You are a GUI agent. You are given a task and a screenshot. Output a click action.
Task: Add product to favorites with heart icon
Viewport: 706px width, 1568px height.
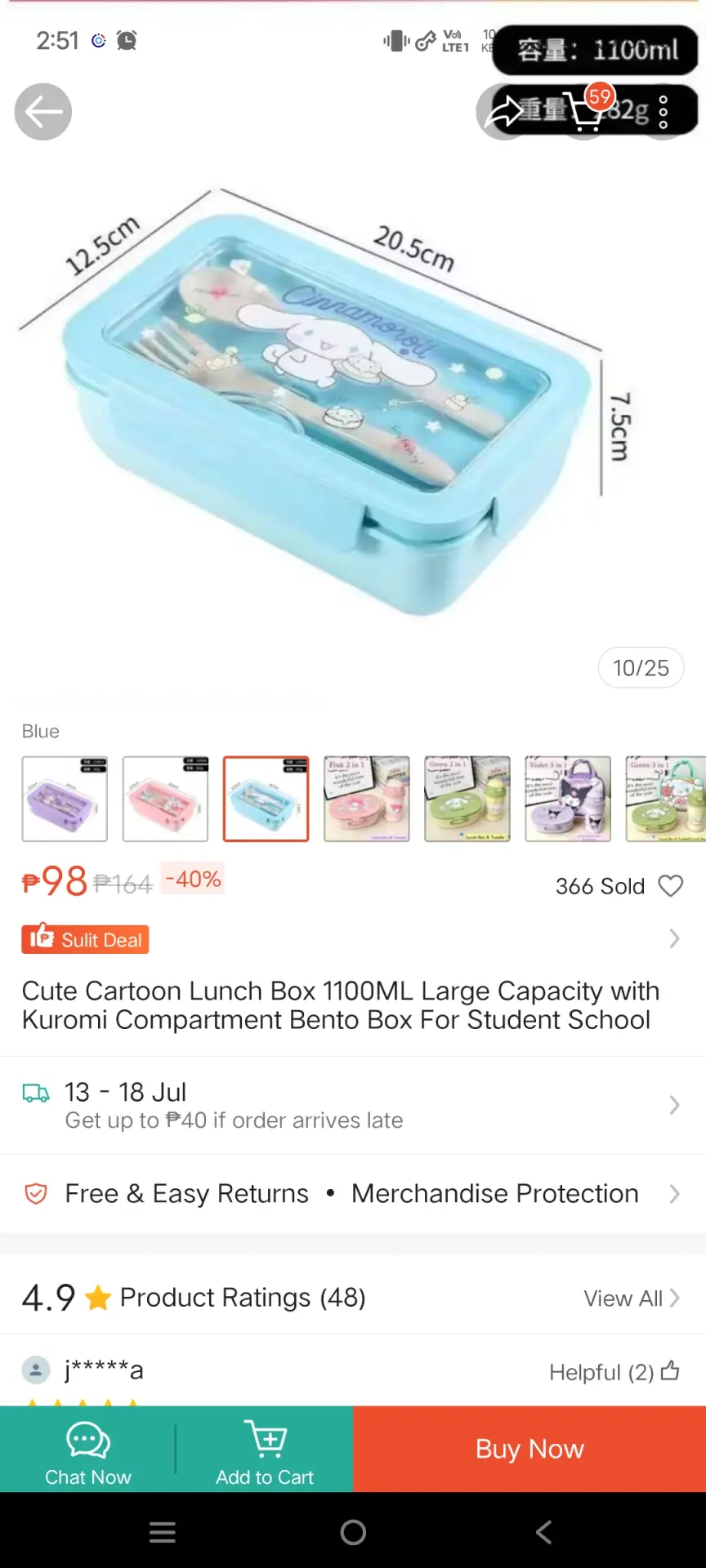(x=671, y=886)
